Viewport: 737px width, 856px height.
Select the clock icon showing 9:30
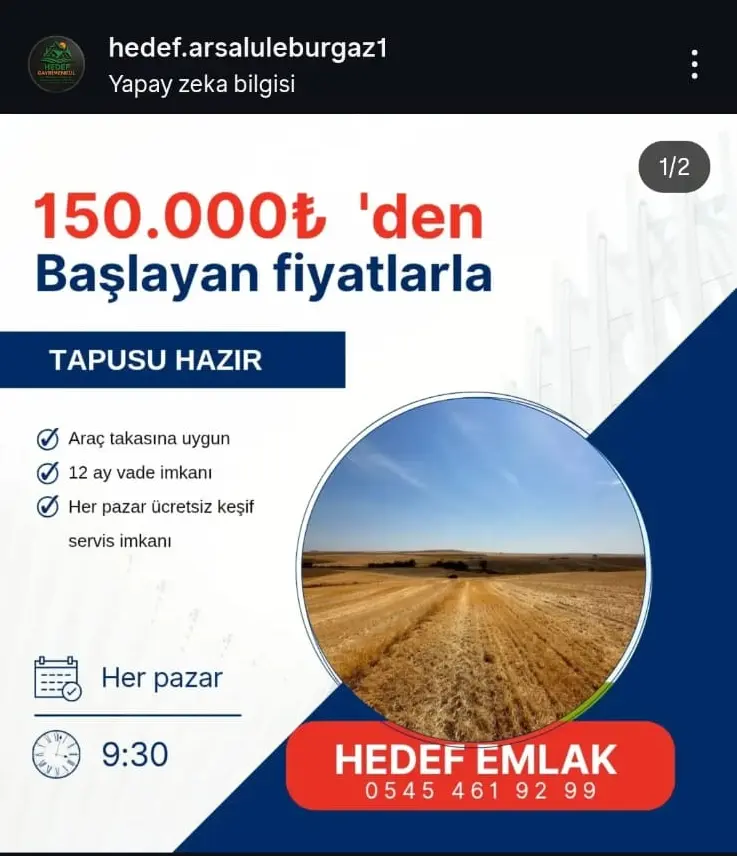click(x=58, y=755)
